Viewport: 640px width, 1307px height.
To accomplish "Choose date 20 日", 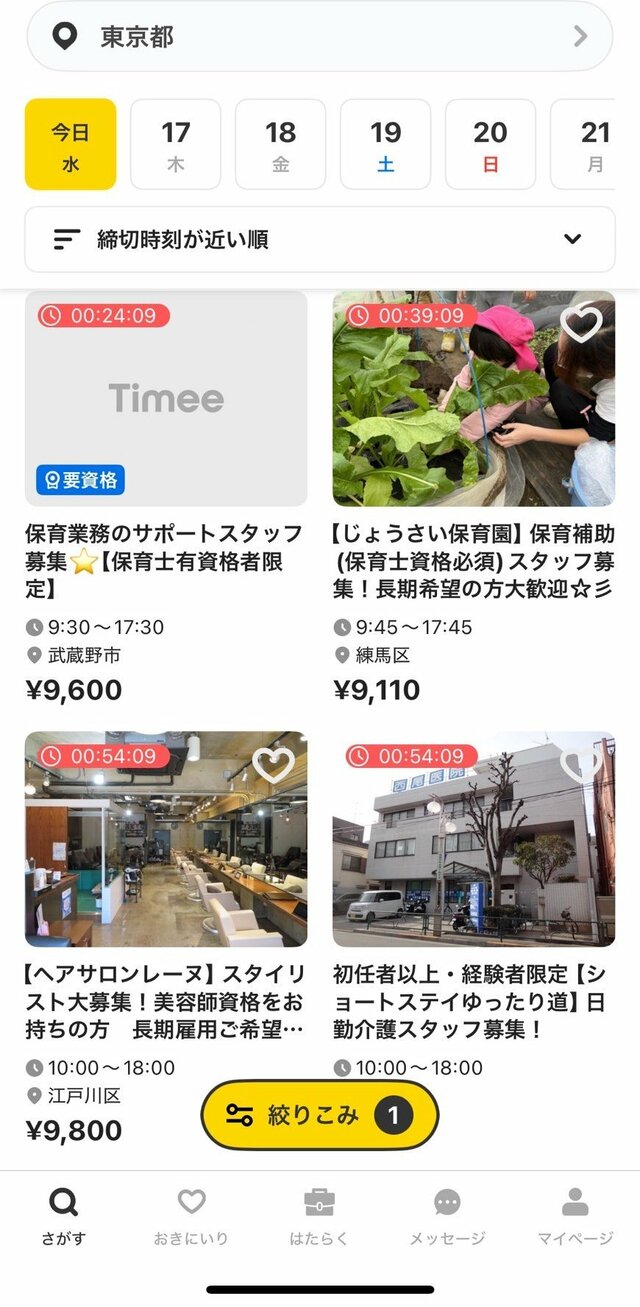I will [490, 144].
